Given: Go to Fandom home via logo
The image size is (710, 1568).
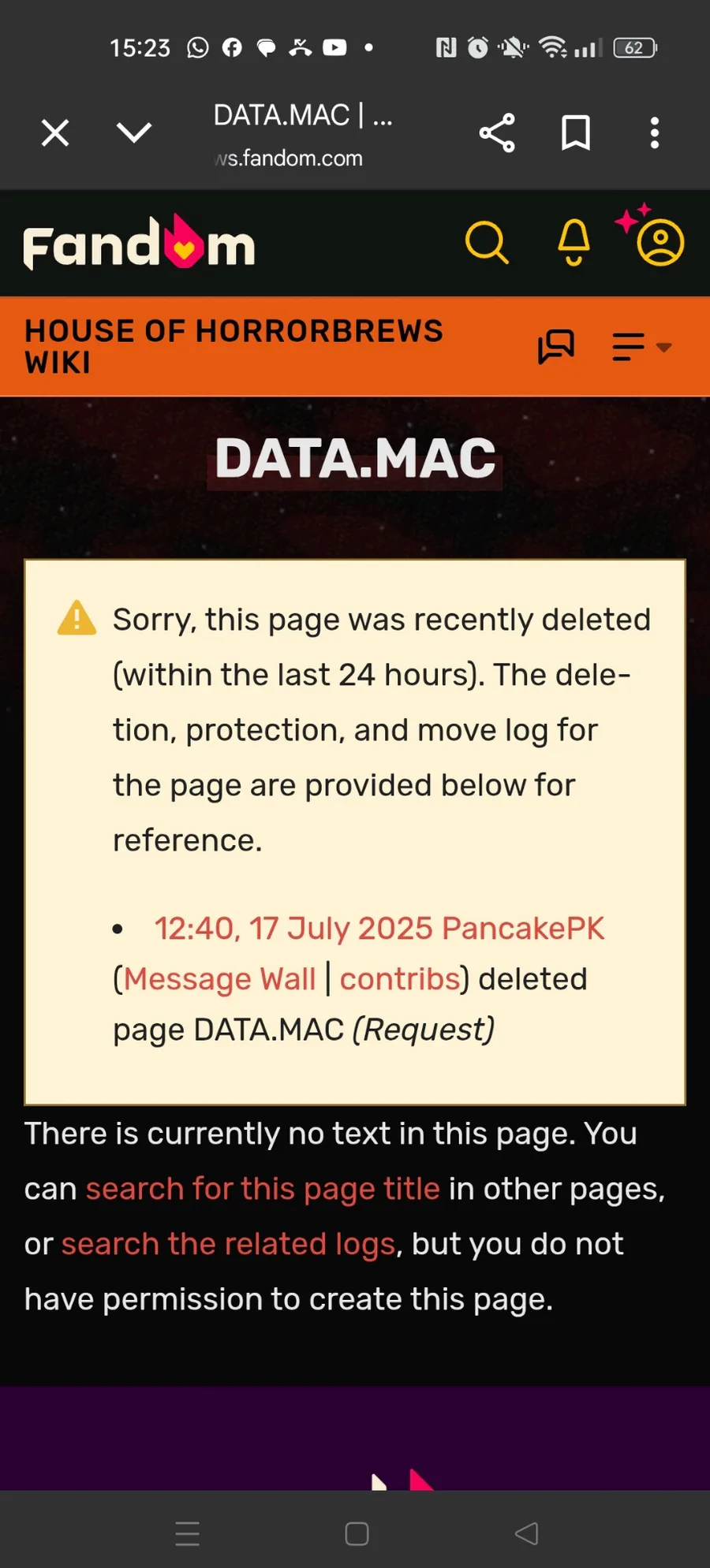Looking at the screenshot, I should pyautogui.click(x=140, y=243).
